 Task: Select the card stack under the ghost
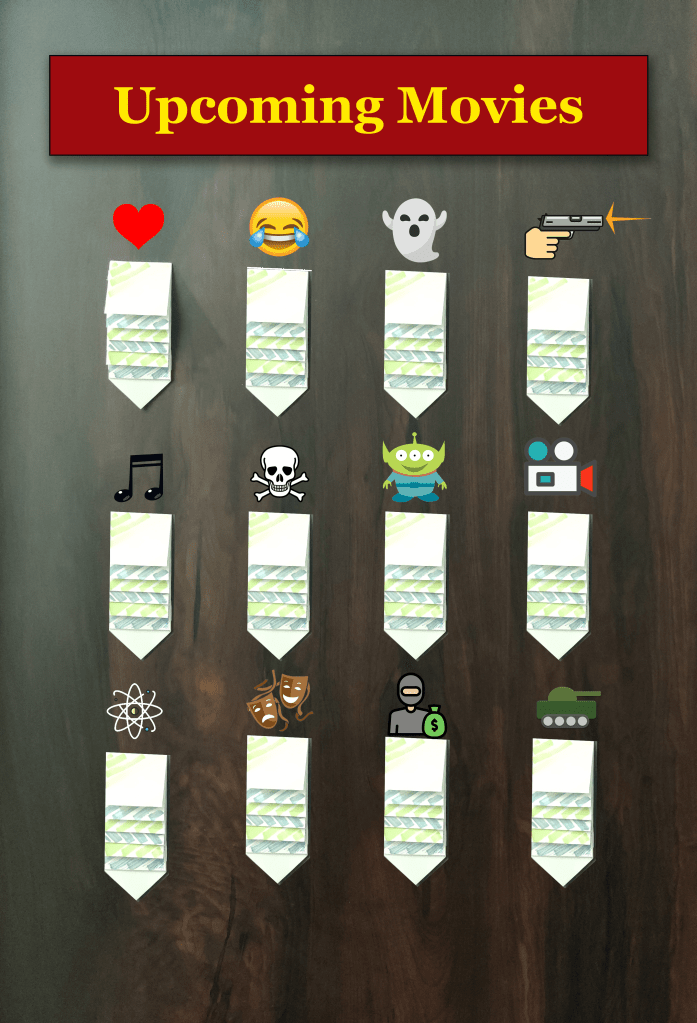(x=415, y=340)
